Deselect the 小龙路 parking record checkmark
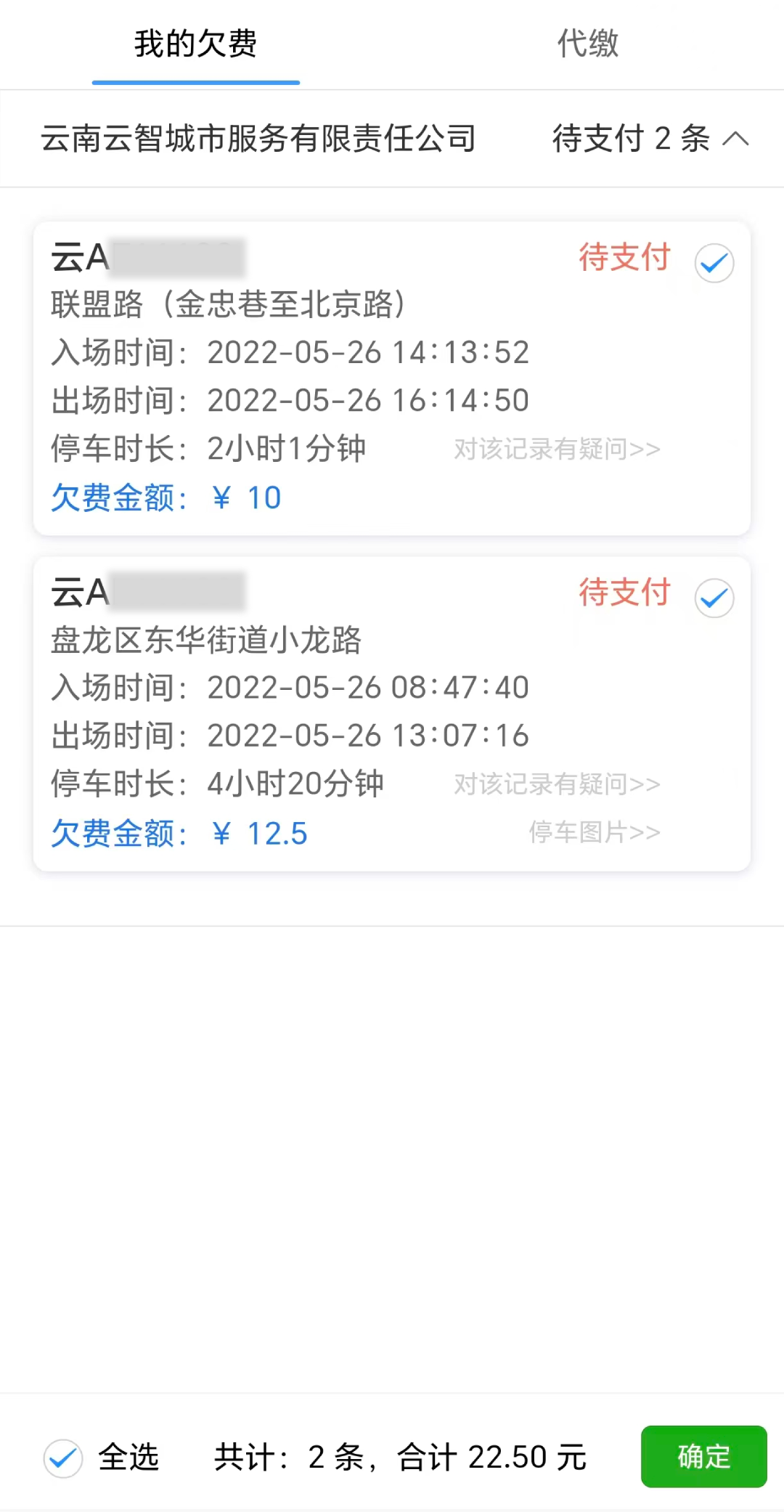Viewport: 784px width, 1512px height. click(x=714, y=598)
